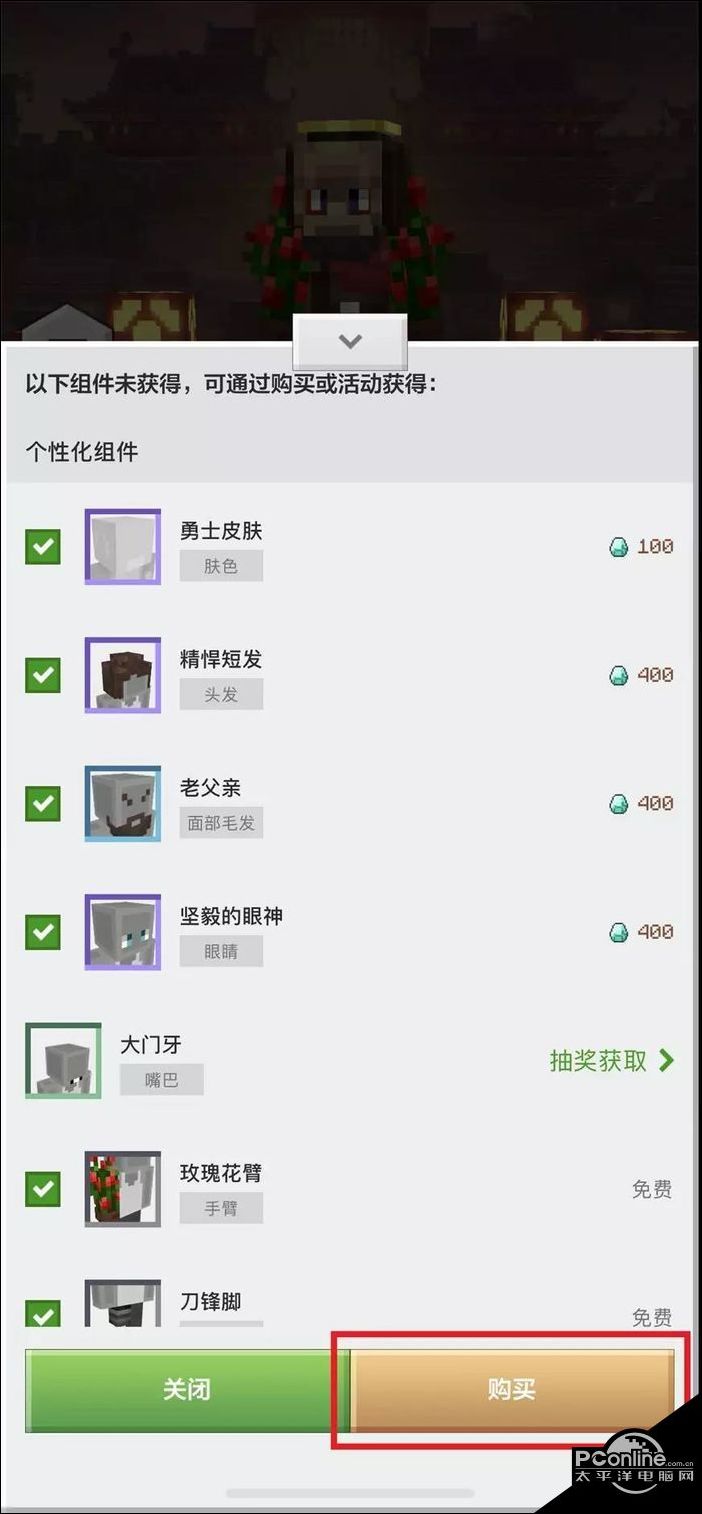Tap the 购买 button
Viewport: 702px width, 1514px height.
[x=512, y=1390]
